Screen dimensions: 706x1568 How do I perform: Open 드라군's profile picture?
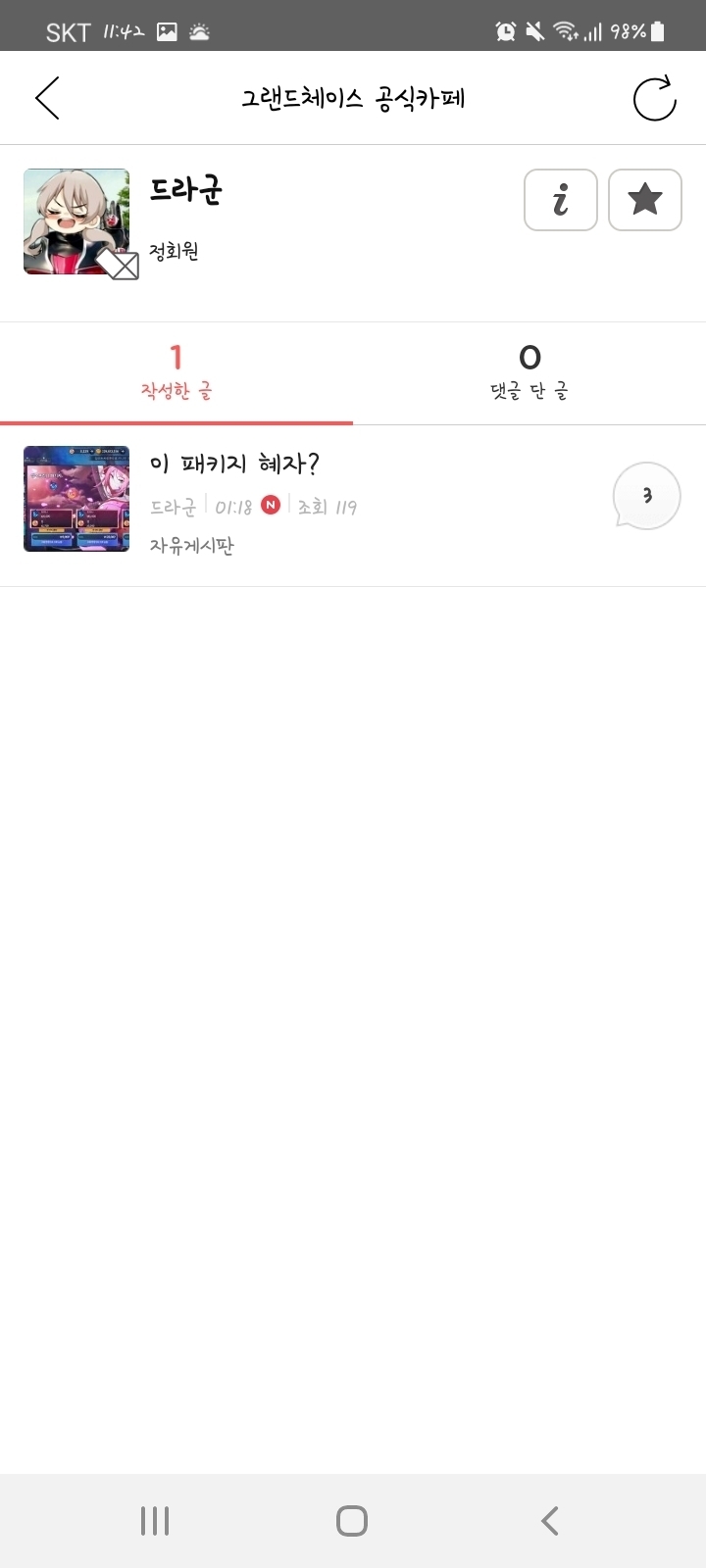[76, 221]
